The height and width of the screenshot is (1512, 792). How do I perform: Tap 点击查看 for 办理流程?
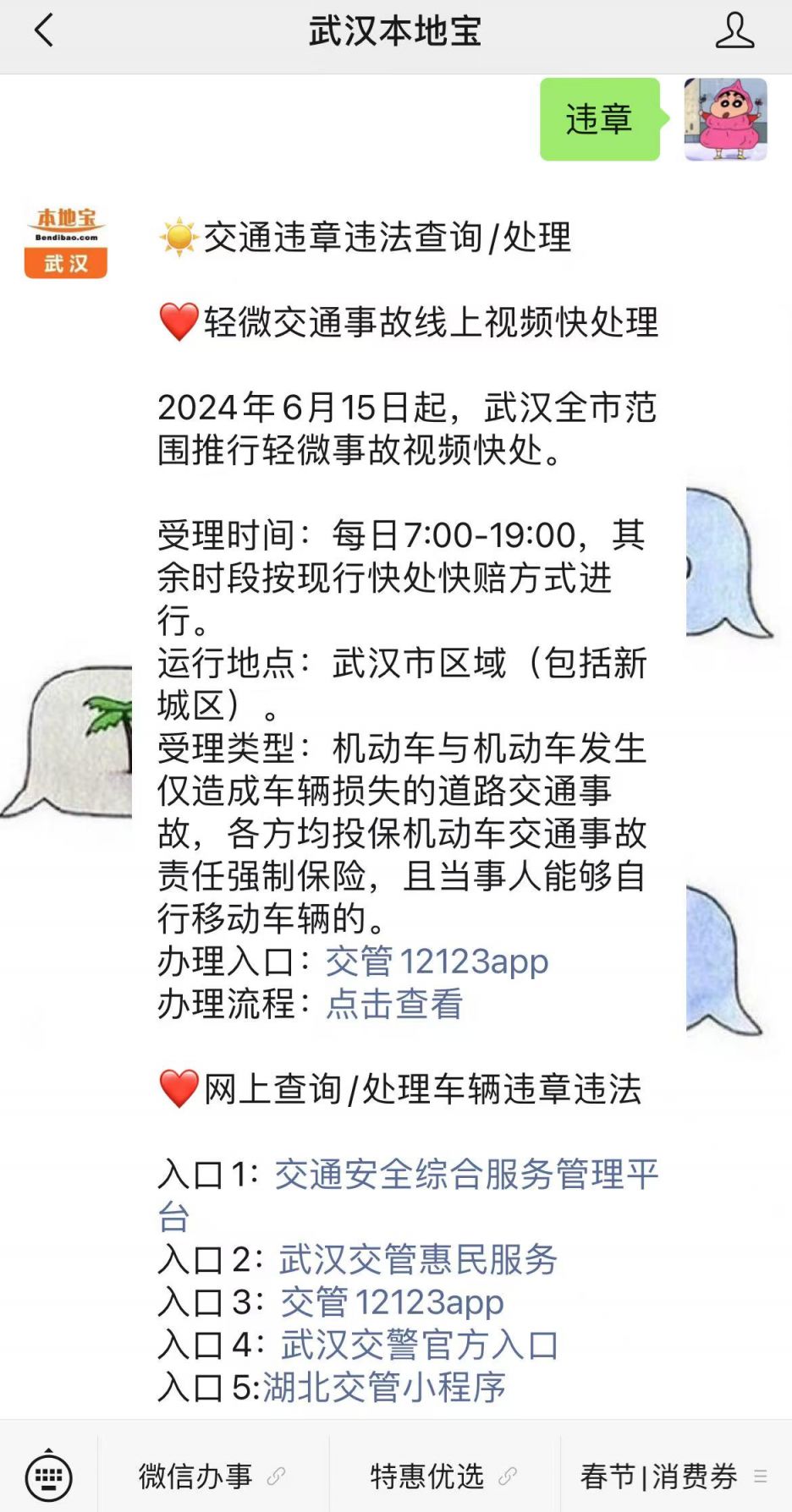coord(394,1004)
